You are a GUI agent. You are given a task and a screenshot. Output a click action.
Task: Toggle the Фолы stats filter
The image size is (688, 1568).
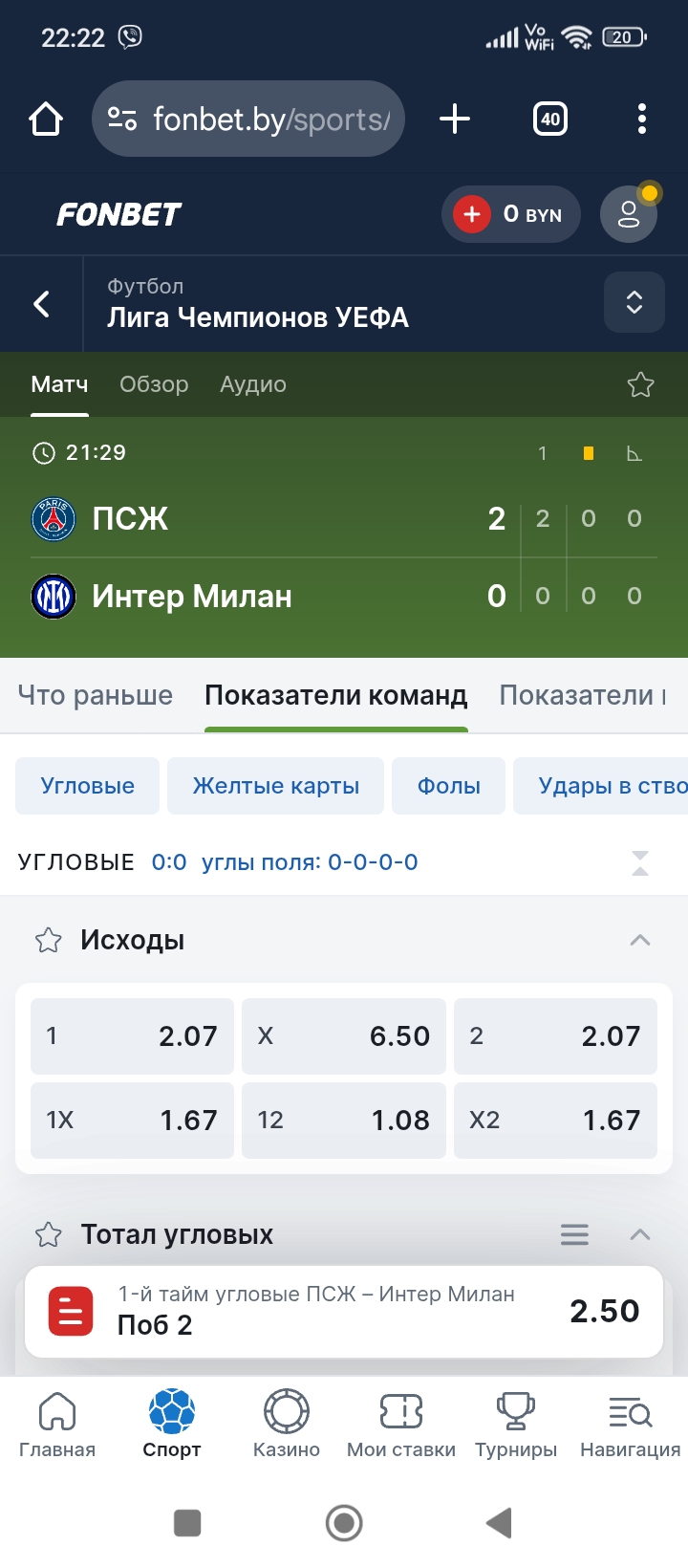click(x=448, y=785)
